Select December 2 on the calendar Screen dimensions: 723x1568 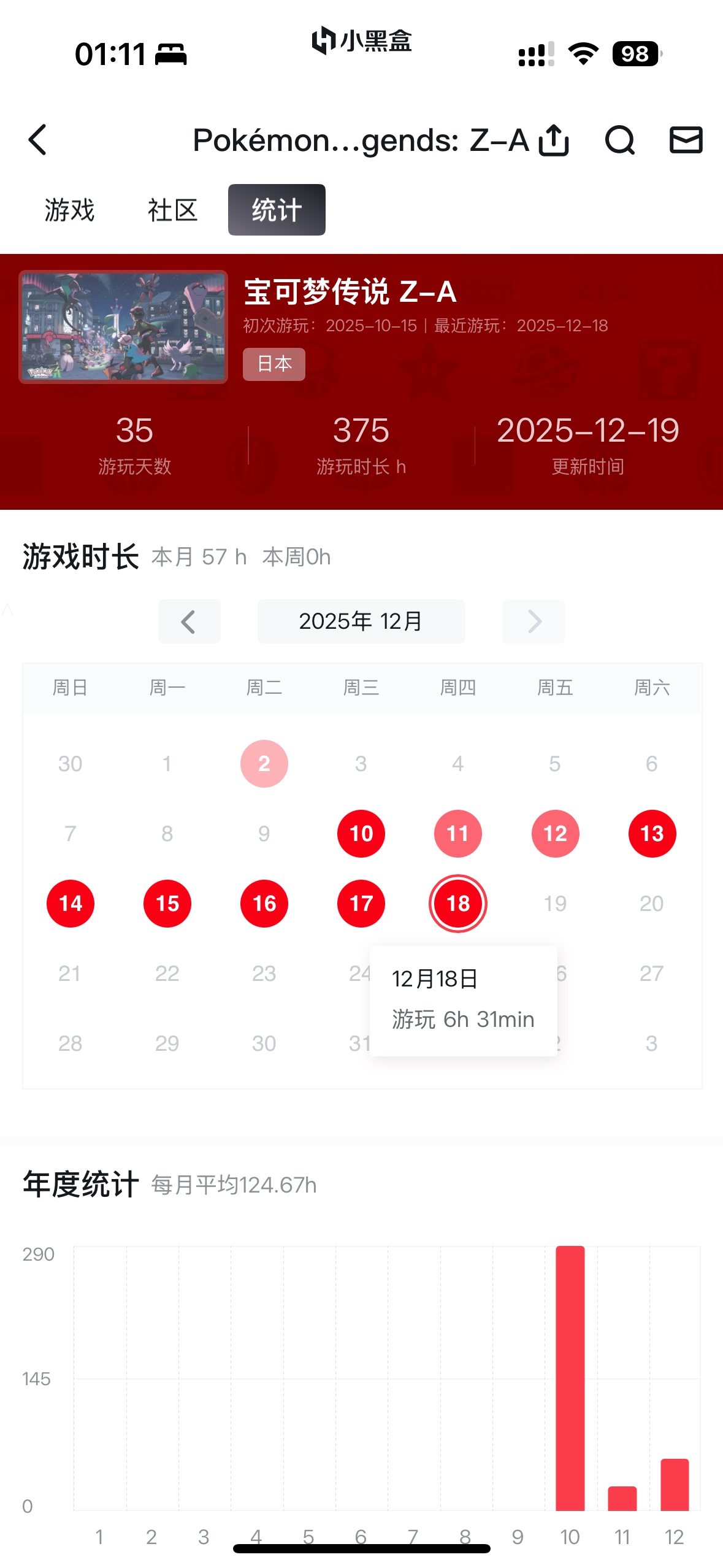[x=264, y=764]
